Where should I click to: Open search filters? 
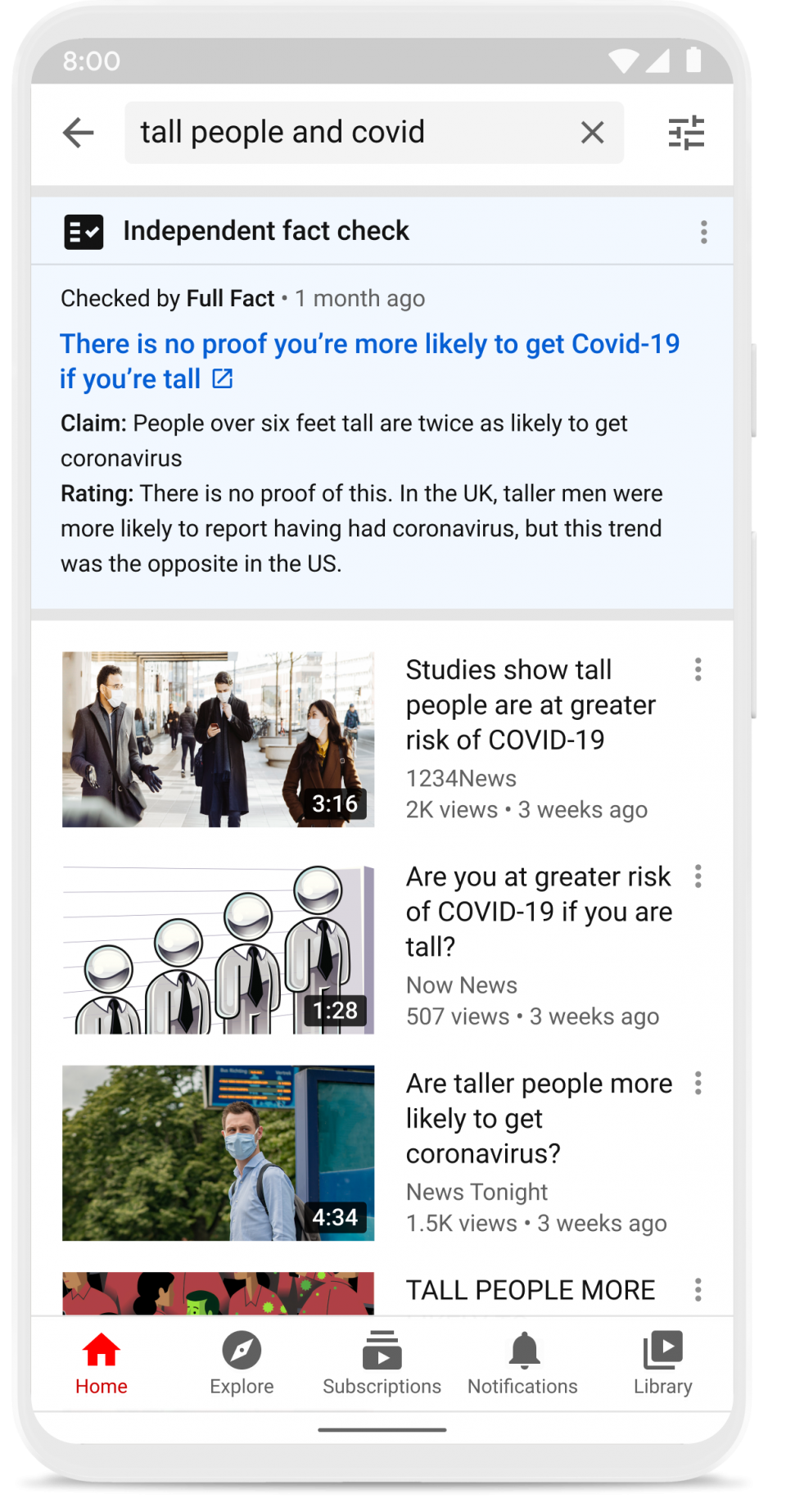685,133
